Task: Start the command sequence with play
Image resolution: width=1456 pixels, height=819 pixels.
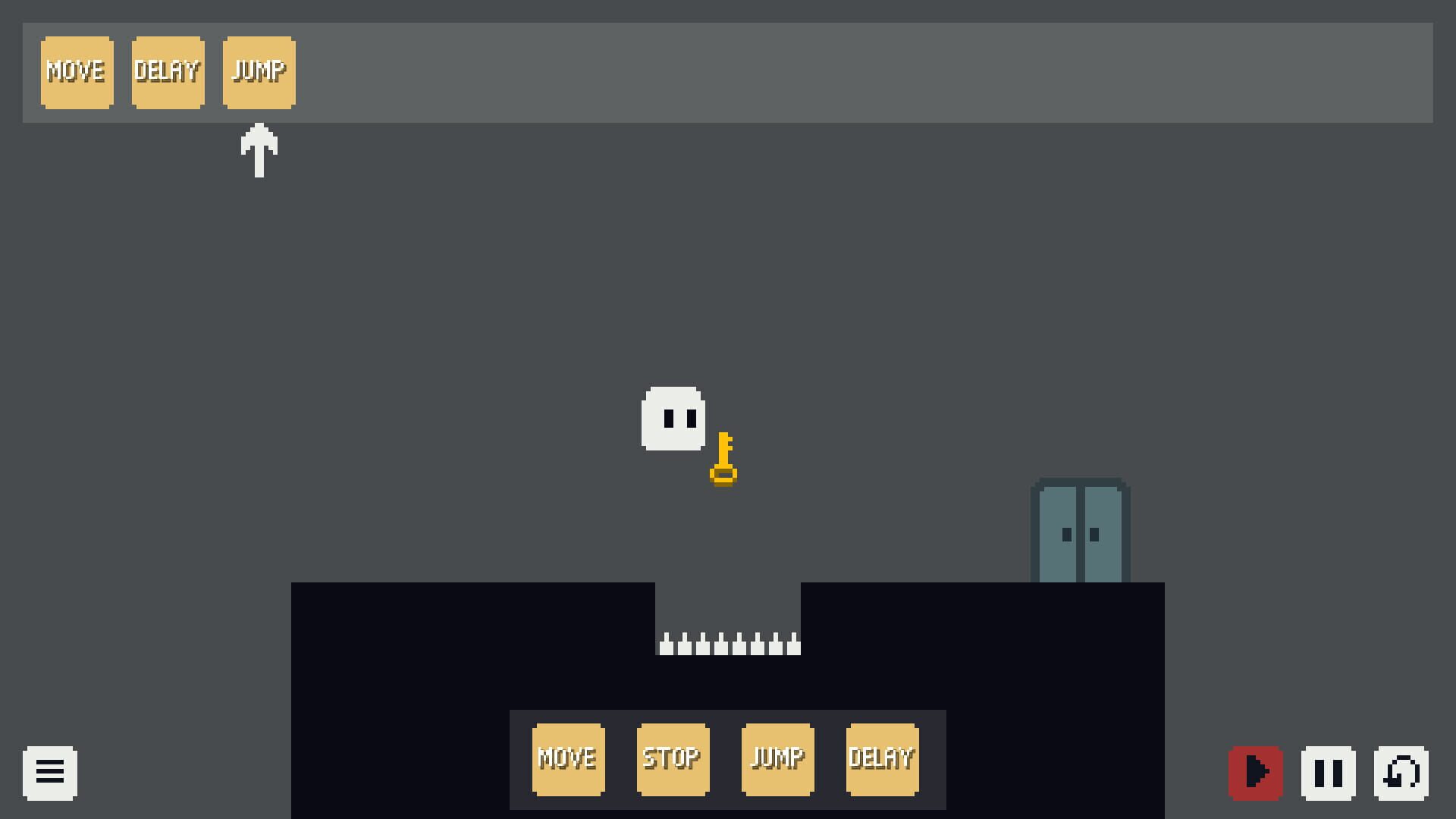Action: coord(1256,773)
